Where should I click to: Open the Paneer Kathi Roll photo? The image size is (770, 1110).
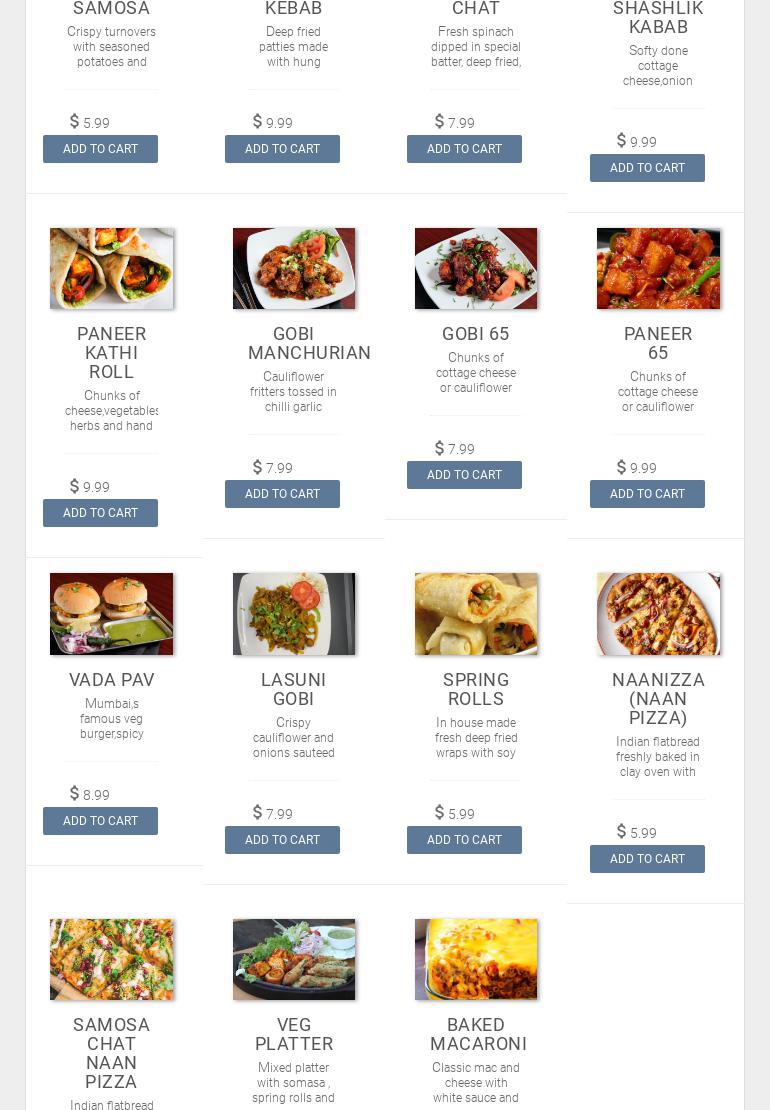pyautogui.click(x=111, y=268)
